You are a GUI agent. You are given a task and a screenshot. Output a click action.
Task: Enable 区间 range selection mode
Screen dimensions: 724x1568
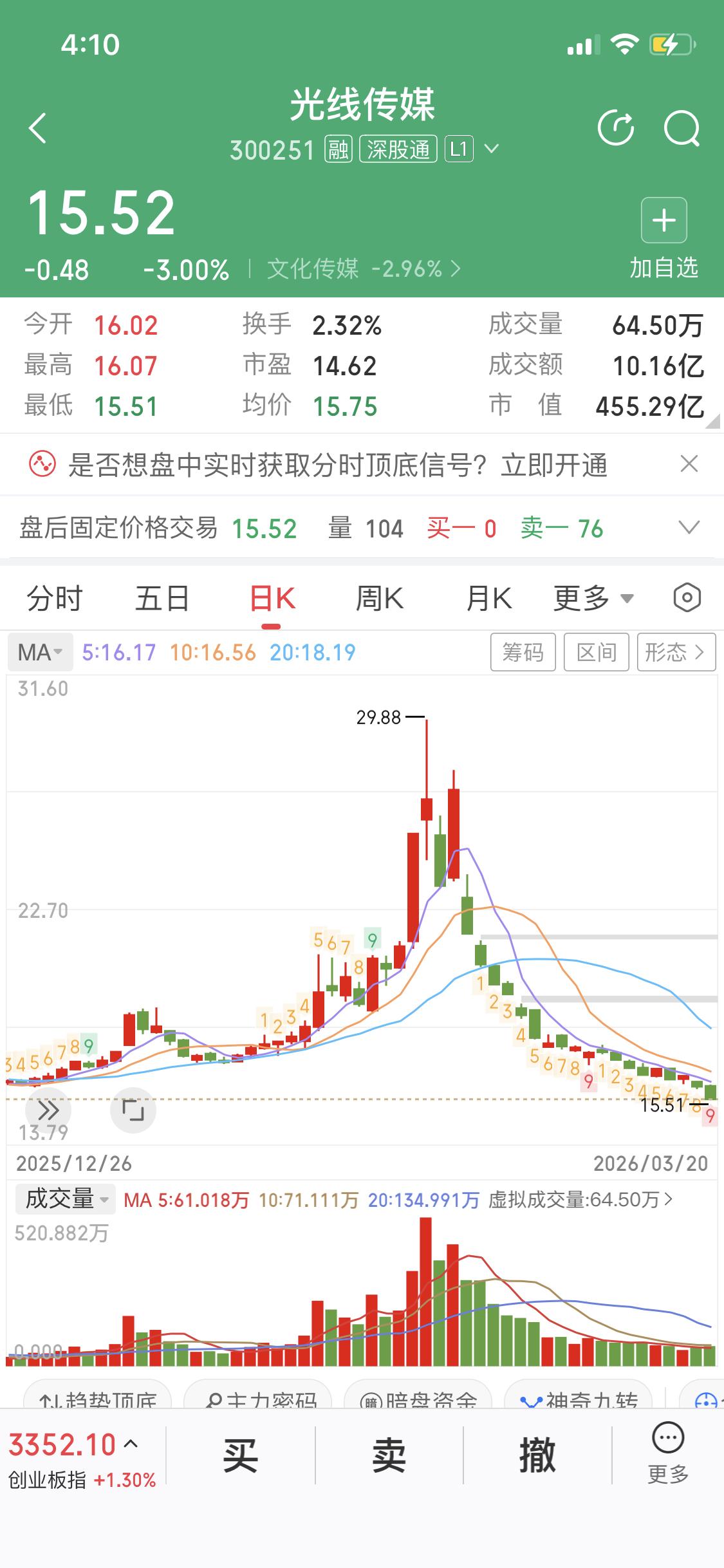pos(596,651)
